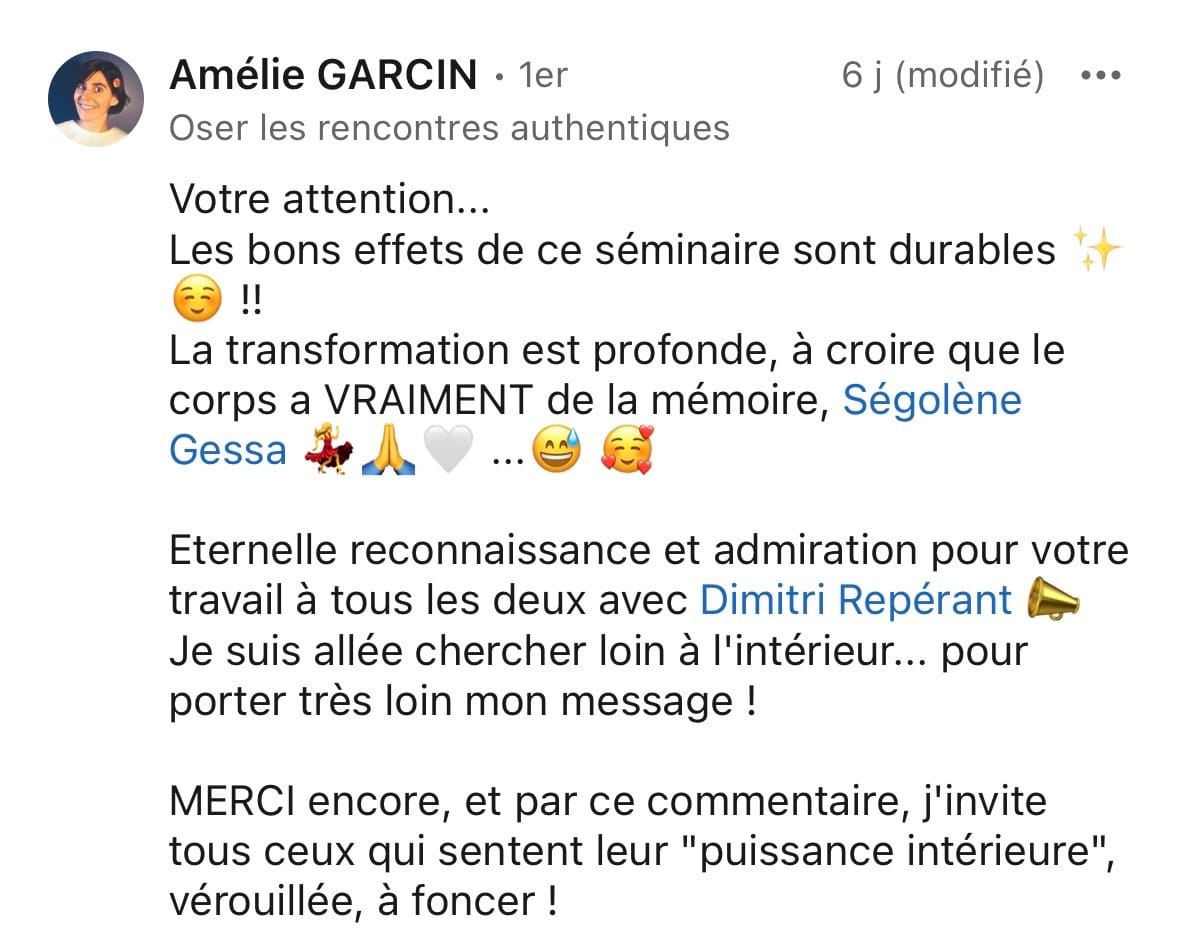Open the three-dot comment options menu
This screenshot has width=1179, height=941.
(x=1102, y=76)
